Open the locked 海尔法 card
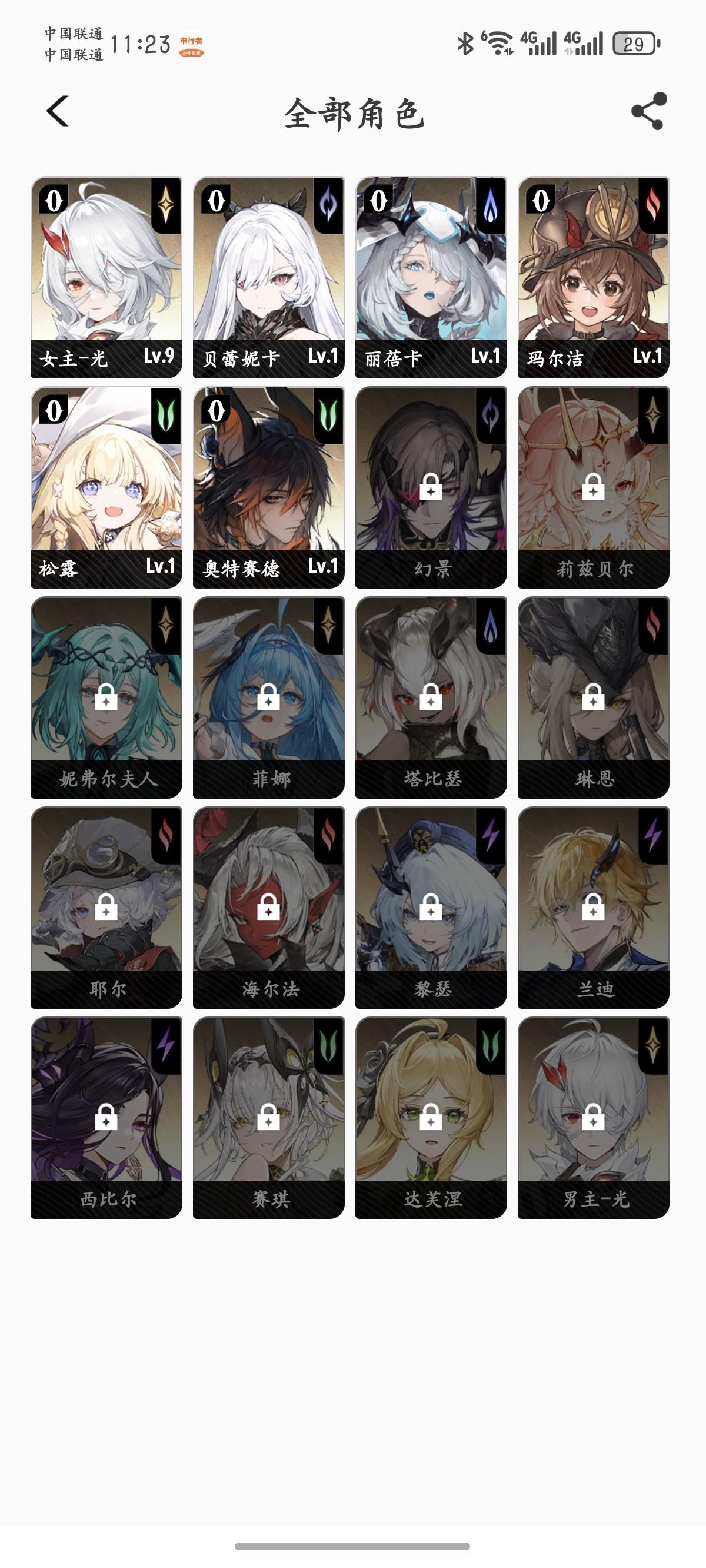The width and height of the screenshot is (706, 1568). click(268, 907)
